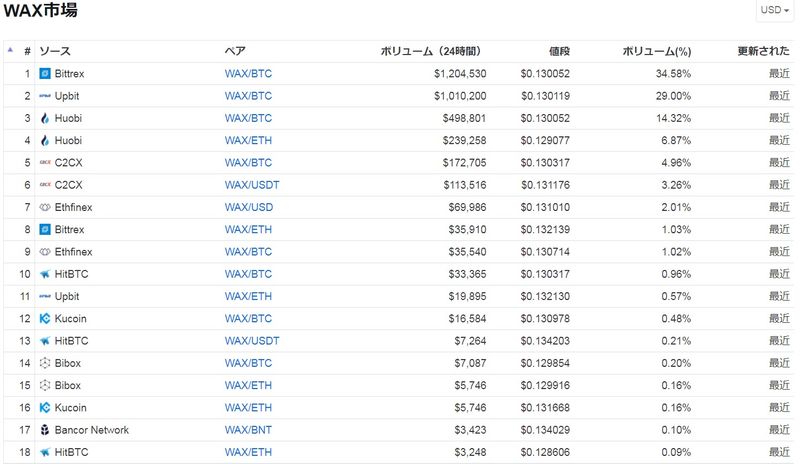
Task: Open the WAX/BNT pair link
Action: point(248,430)
